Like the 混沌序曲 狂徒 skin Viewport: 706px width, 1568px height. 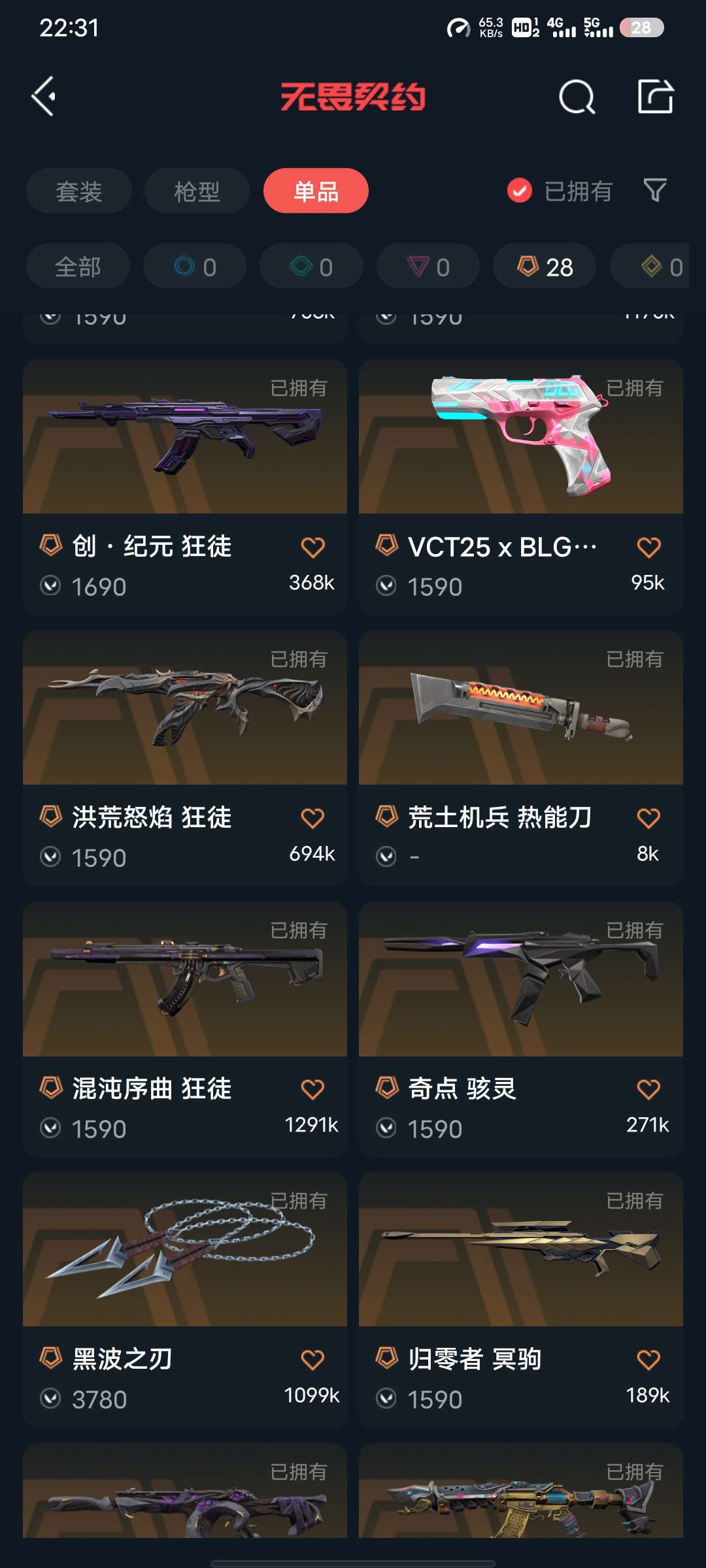click(x=312, y=1089)
